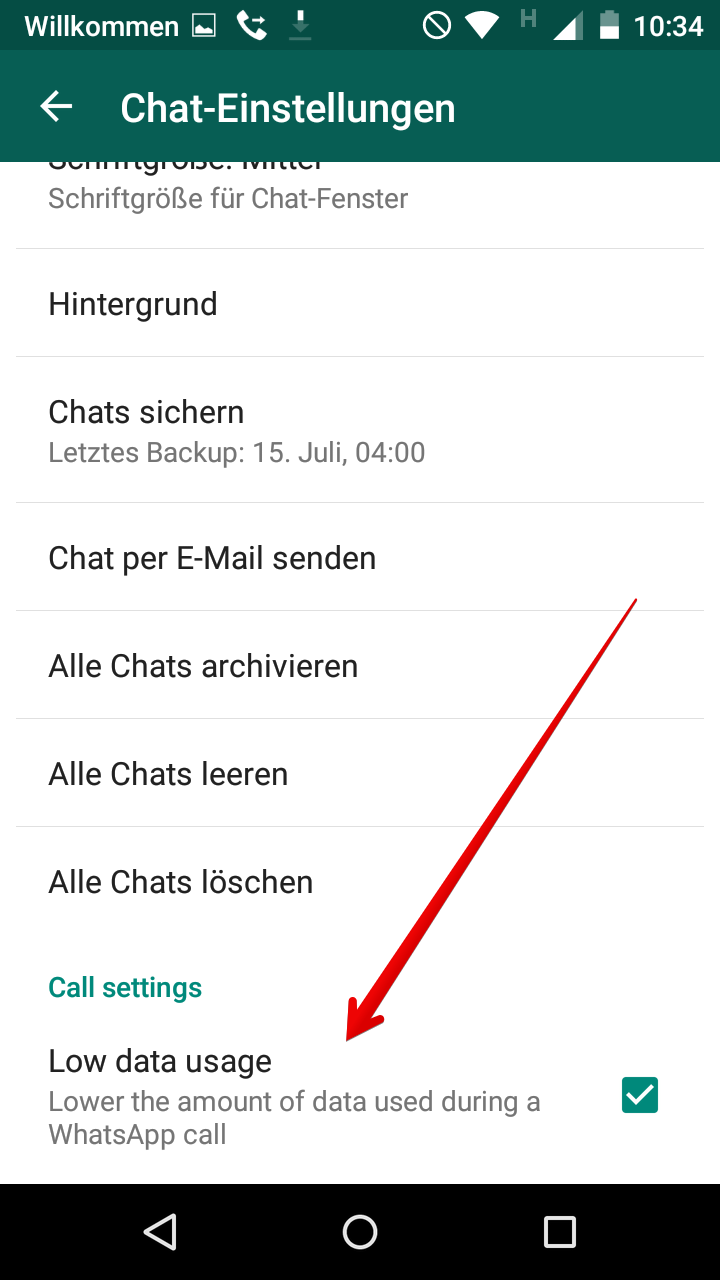Select Chat per E-Mail senden
The image size is (720, 1280).
[x=360, y=557]
